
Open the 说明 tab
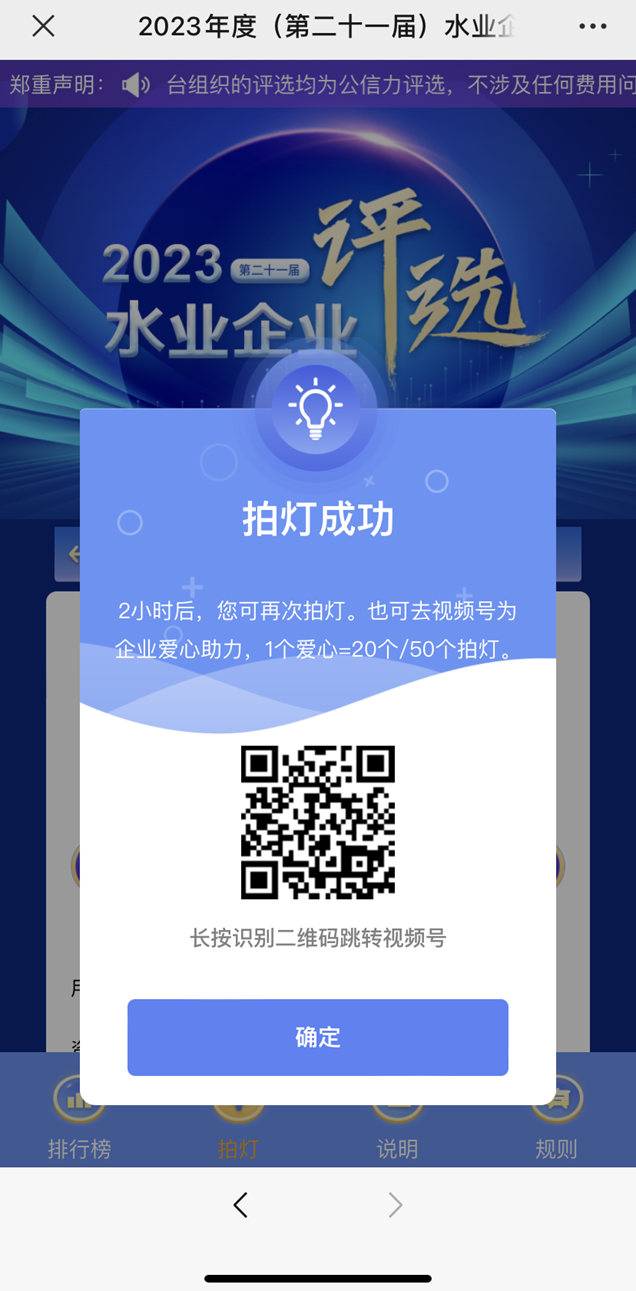397,1148
